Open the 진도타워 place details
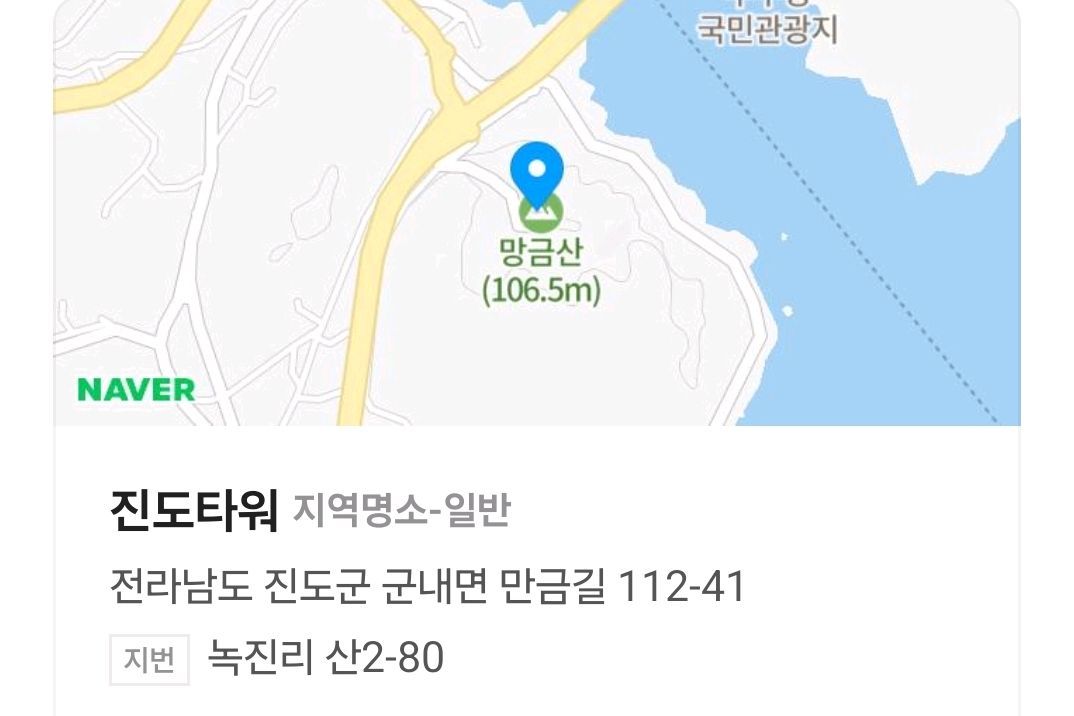 [193, 511]
